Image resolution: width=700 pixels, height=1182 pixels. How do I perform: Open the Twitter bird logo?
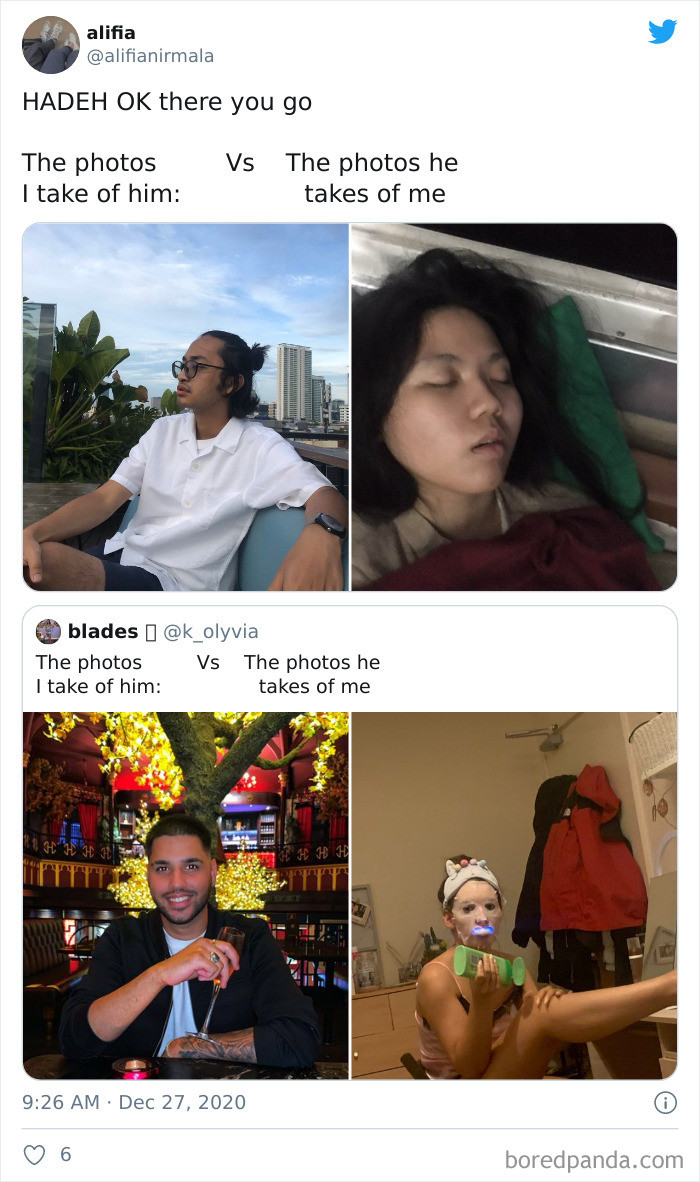pos(662,32)
